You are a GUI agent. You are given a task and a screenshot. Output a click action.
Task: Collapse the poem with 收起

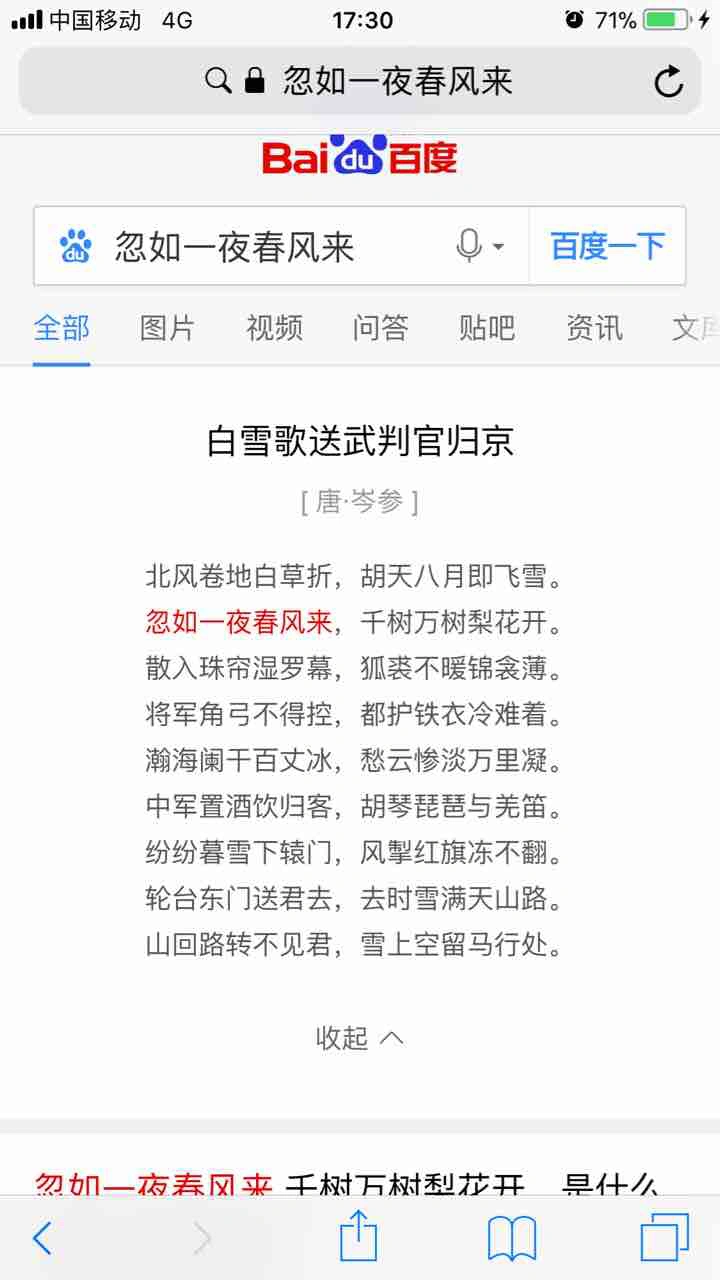360,1038
